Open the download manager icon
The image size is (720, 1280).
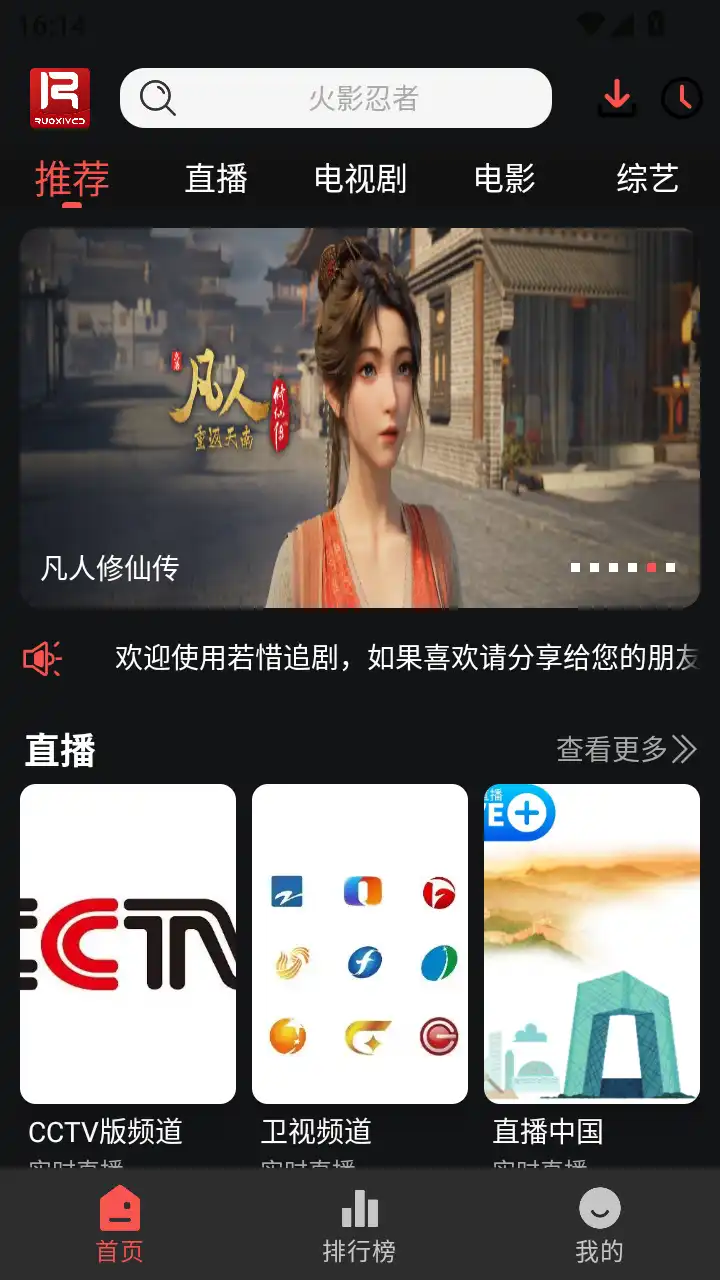[617, 98]
